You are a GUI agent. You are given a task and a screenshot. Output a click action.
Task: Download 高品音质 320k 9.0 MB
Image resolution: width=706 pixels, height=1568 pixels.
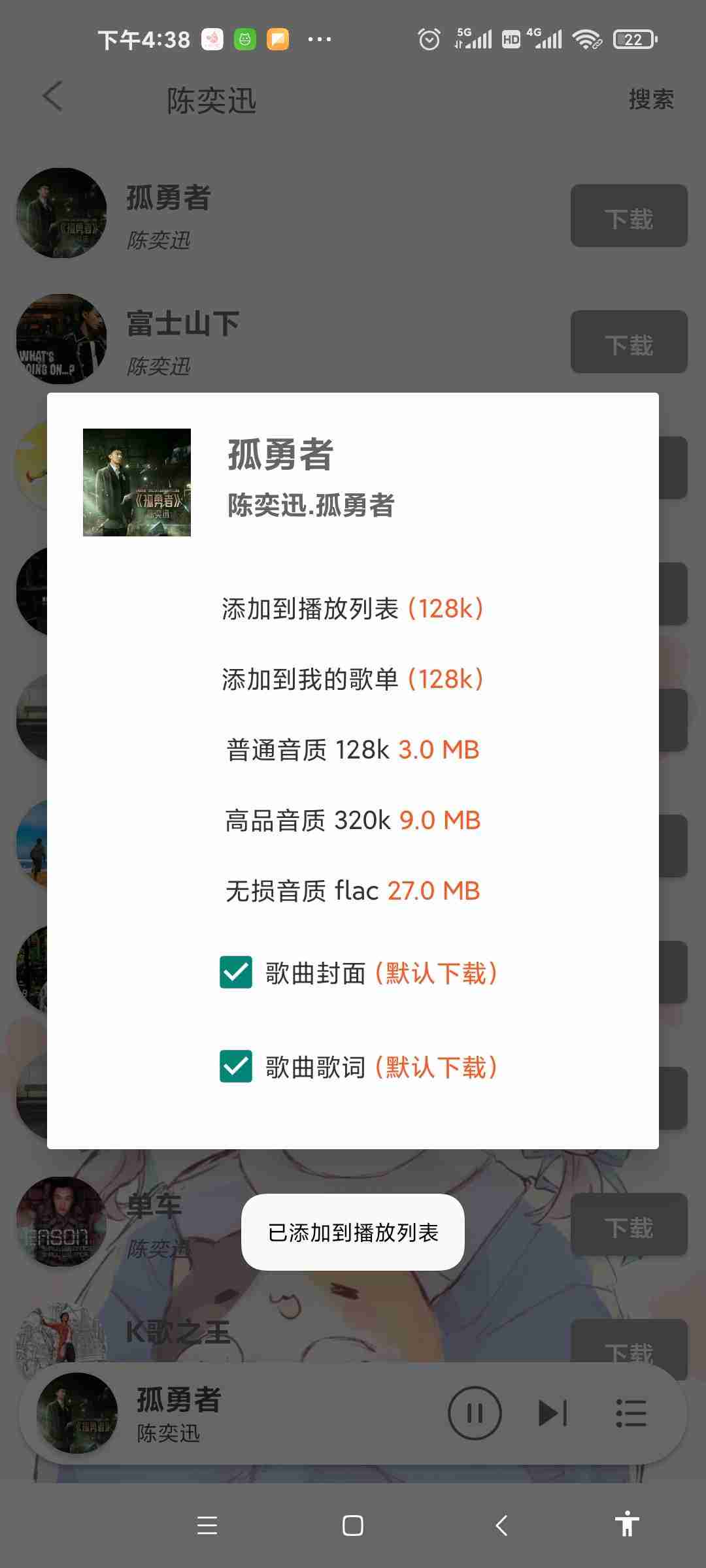(352, 820)
